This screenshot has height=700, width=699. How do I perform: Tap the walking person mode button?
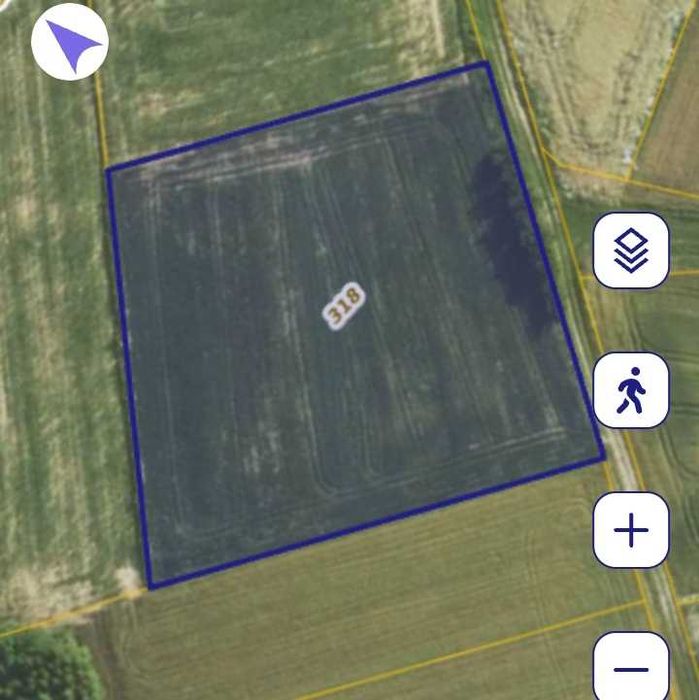coord(631,390)
